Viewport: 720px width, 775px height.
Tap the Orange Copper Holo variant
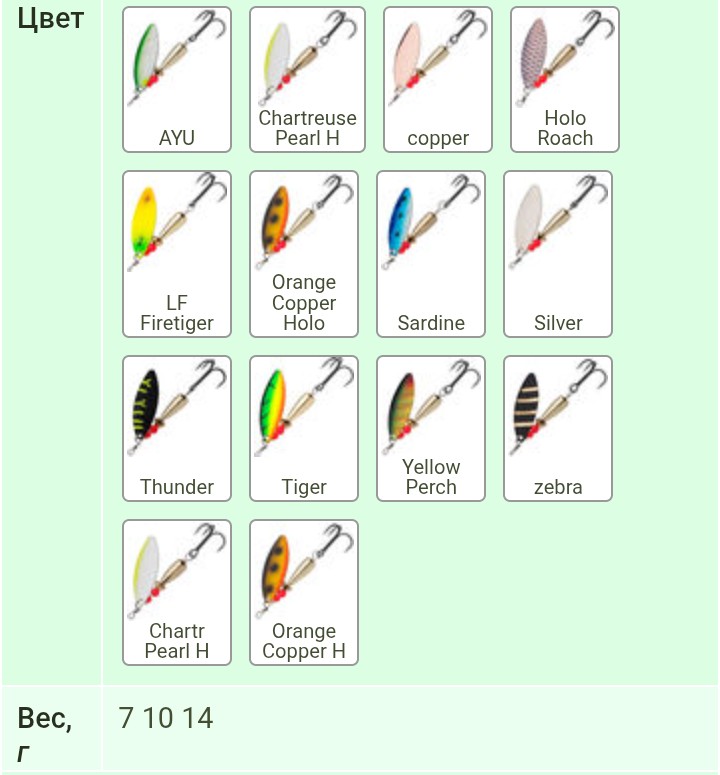[304, 254]
